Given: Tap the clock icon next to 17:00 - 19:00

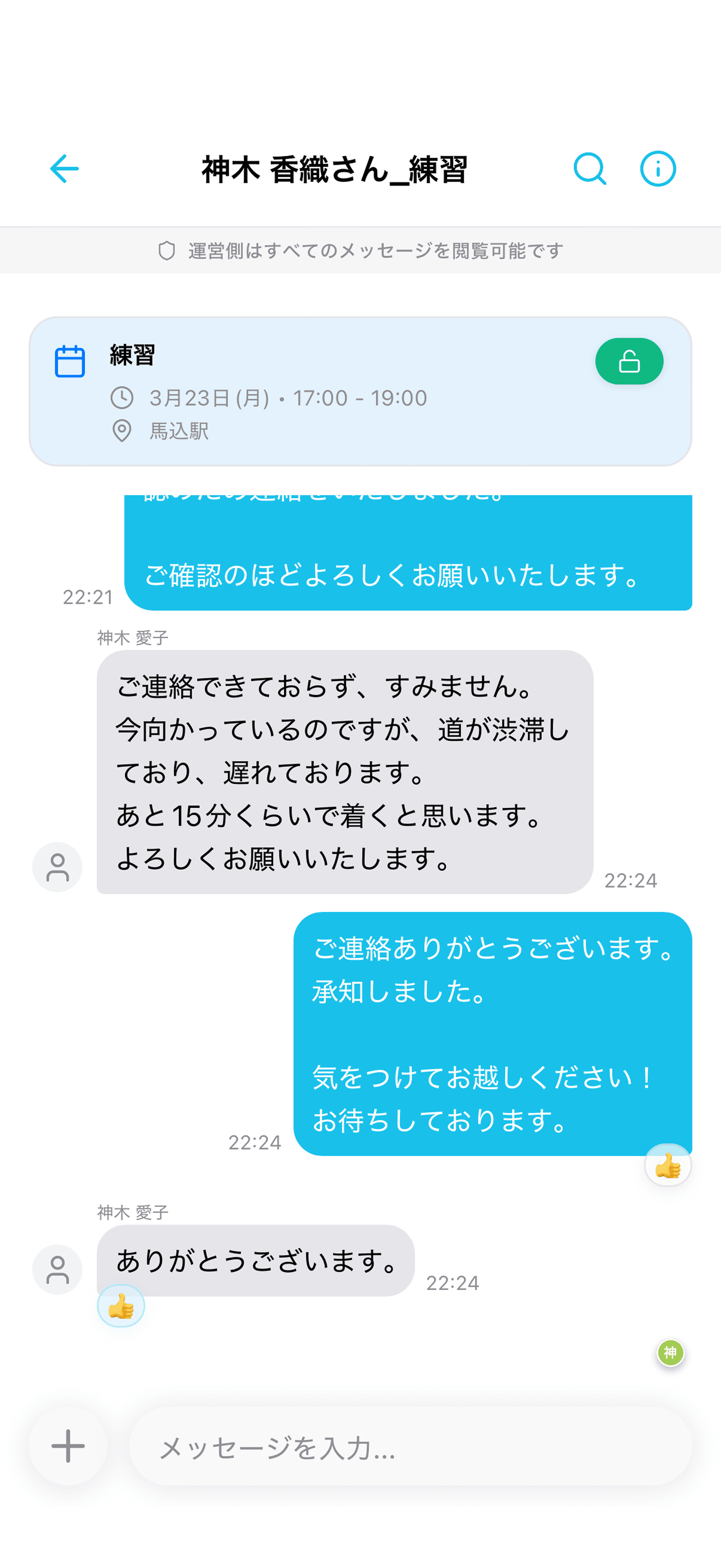Looking at the screenshot, I should click(122, 397).
